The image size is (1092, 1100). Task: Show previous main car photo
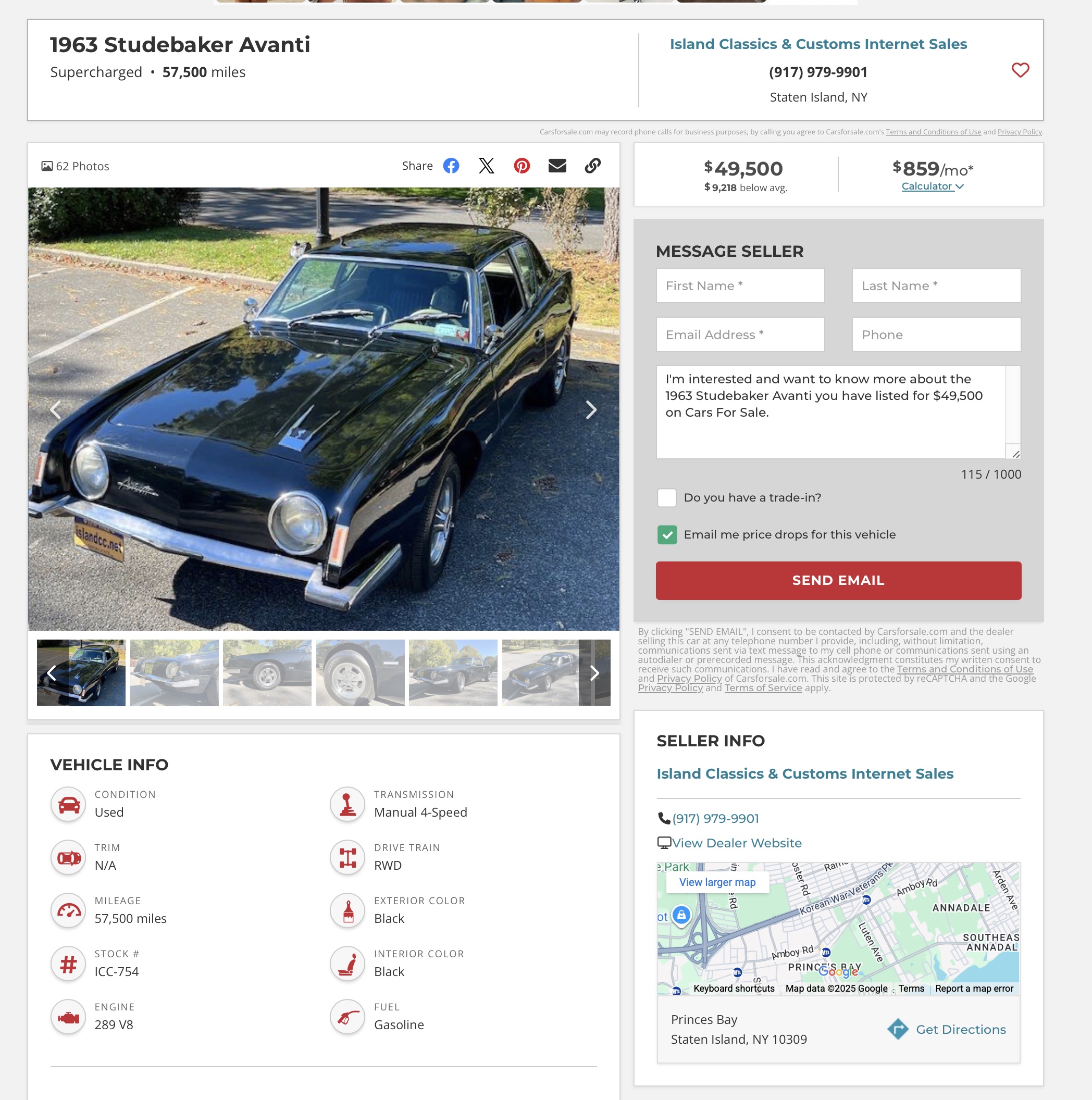[56, 409]
